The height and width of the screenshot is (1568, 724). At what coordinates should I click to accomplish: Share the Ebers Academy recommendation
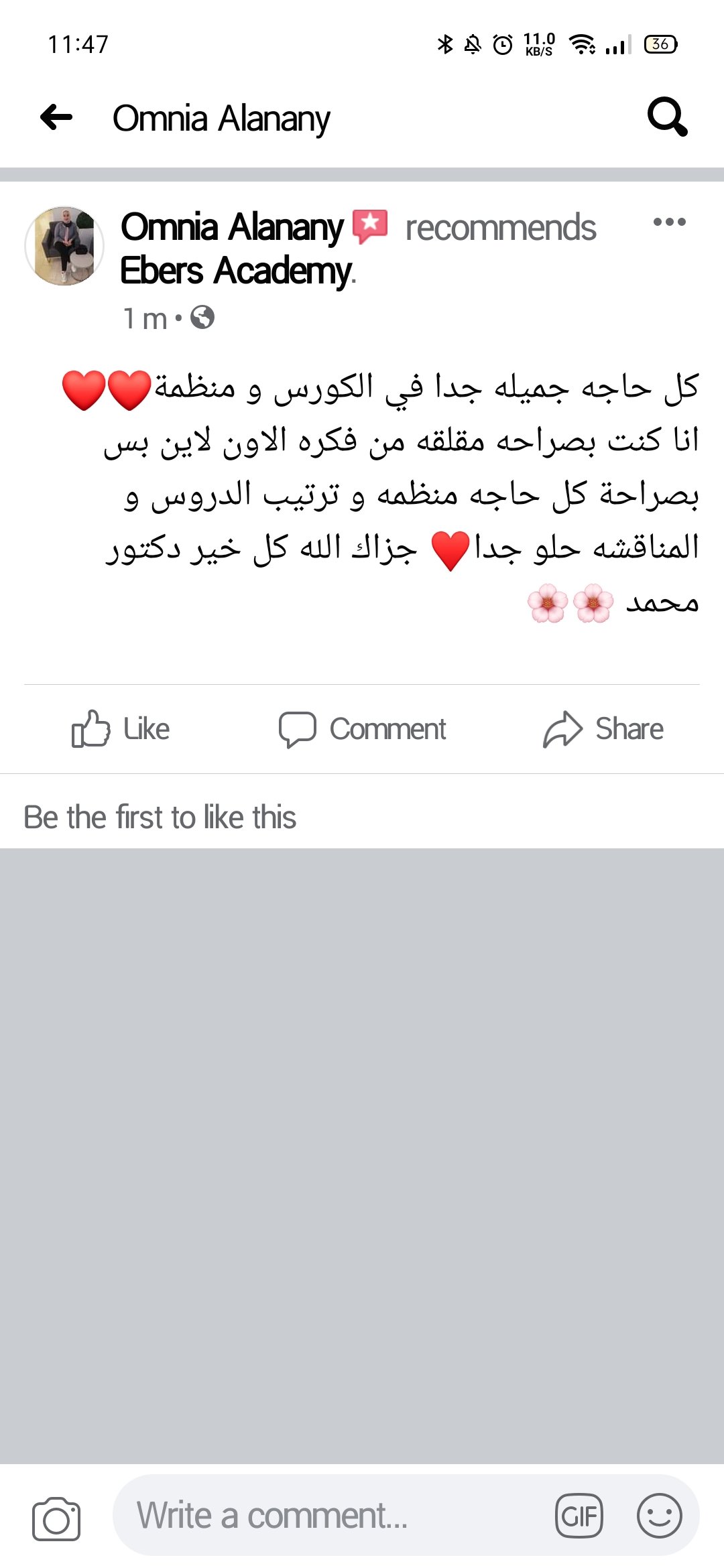[x=603, y=729]
